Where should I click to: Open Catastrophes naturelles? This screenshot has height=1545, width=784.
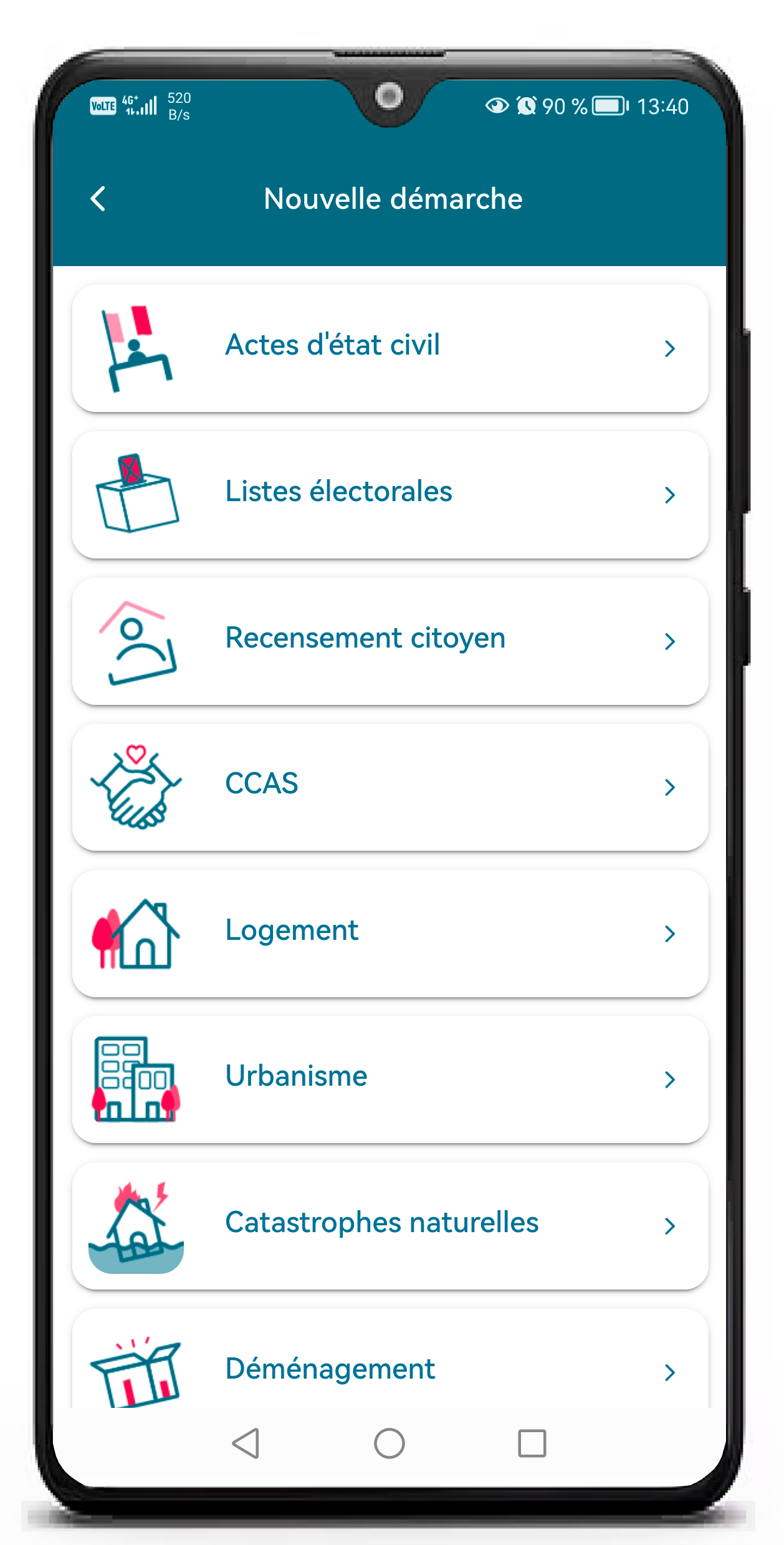point(390,1225)
